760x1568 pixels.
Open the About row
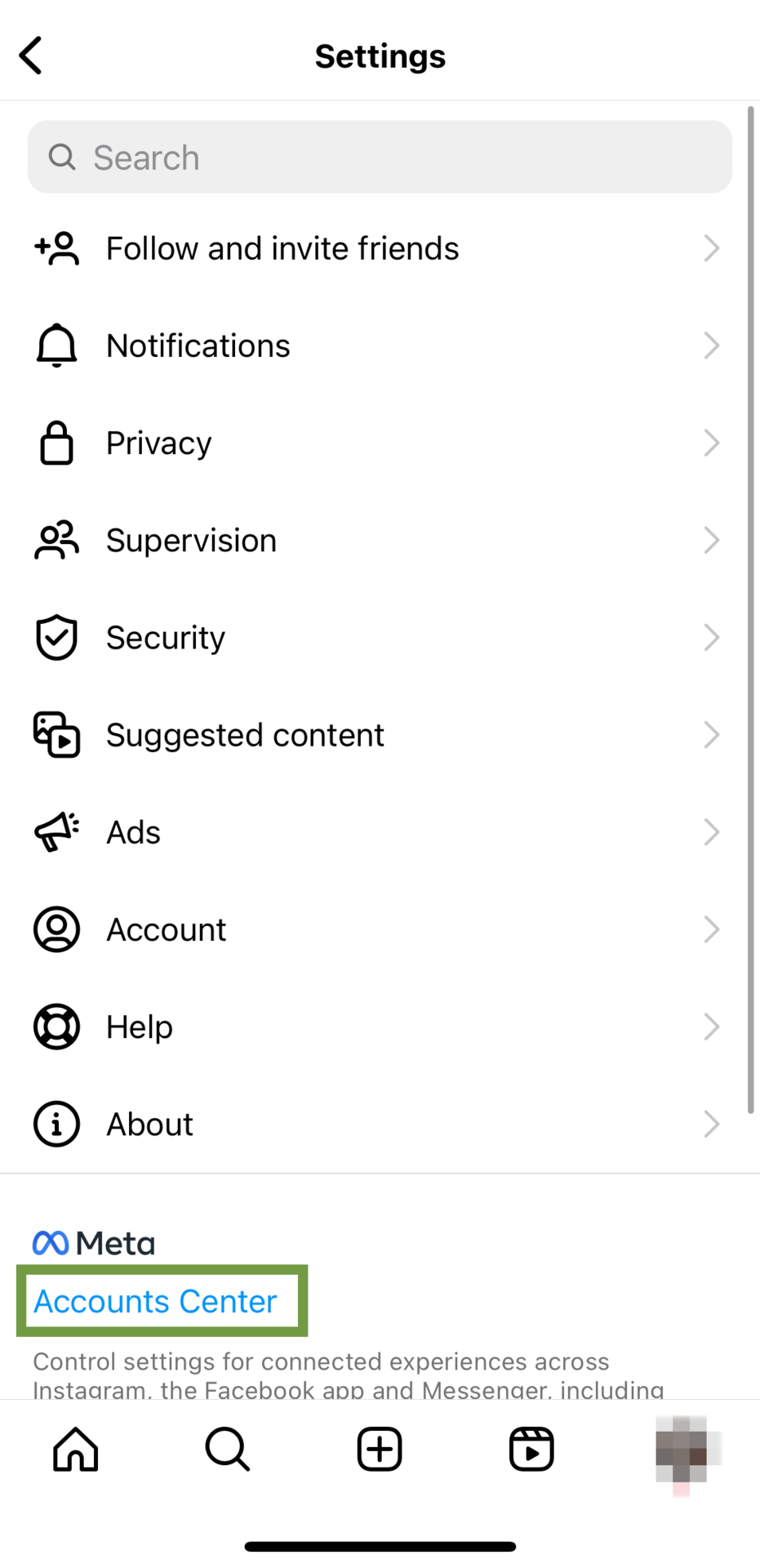click(150, 1124)
